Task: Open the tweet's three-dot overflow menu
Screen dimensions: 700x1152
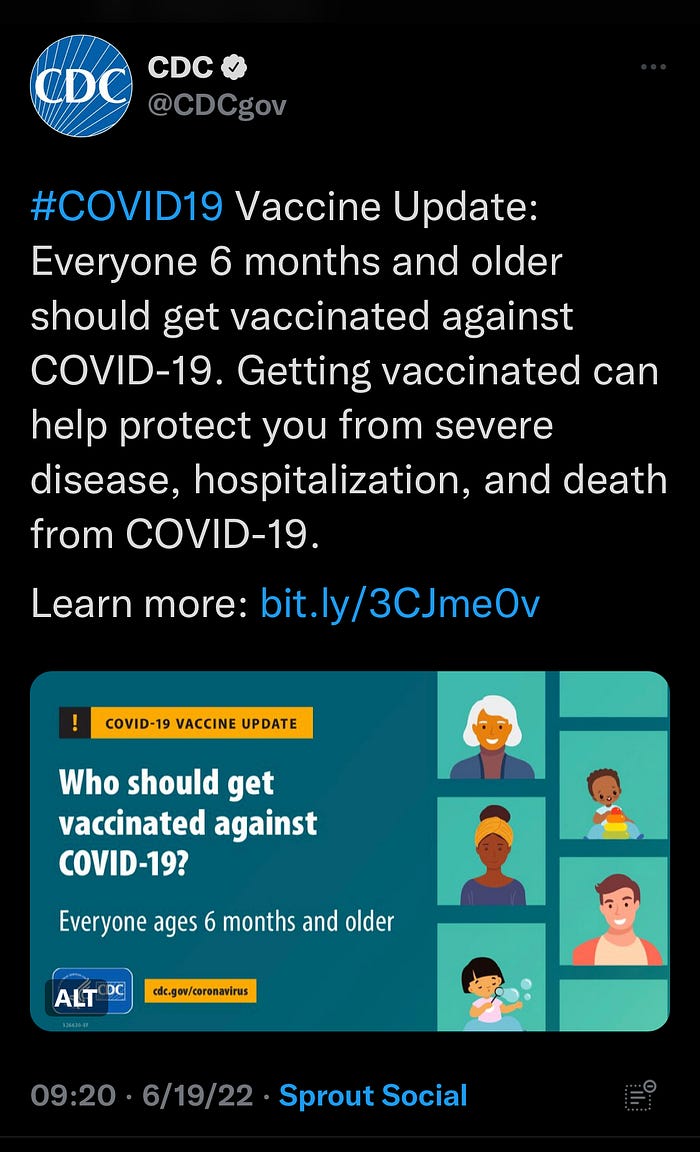Action: tap(653, 67)
